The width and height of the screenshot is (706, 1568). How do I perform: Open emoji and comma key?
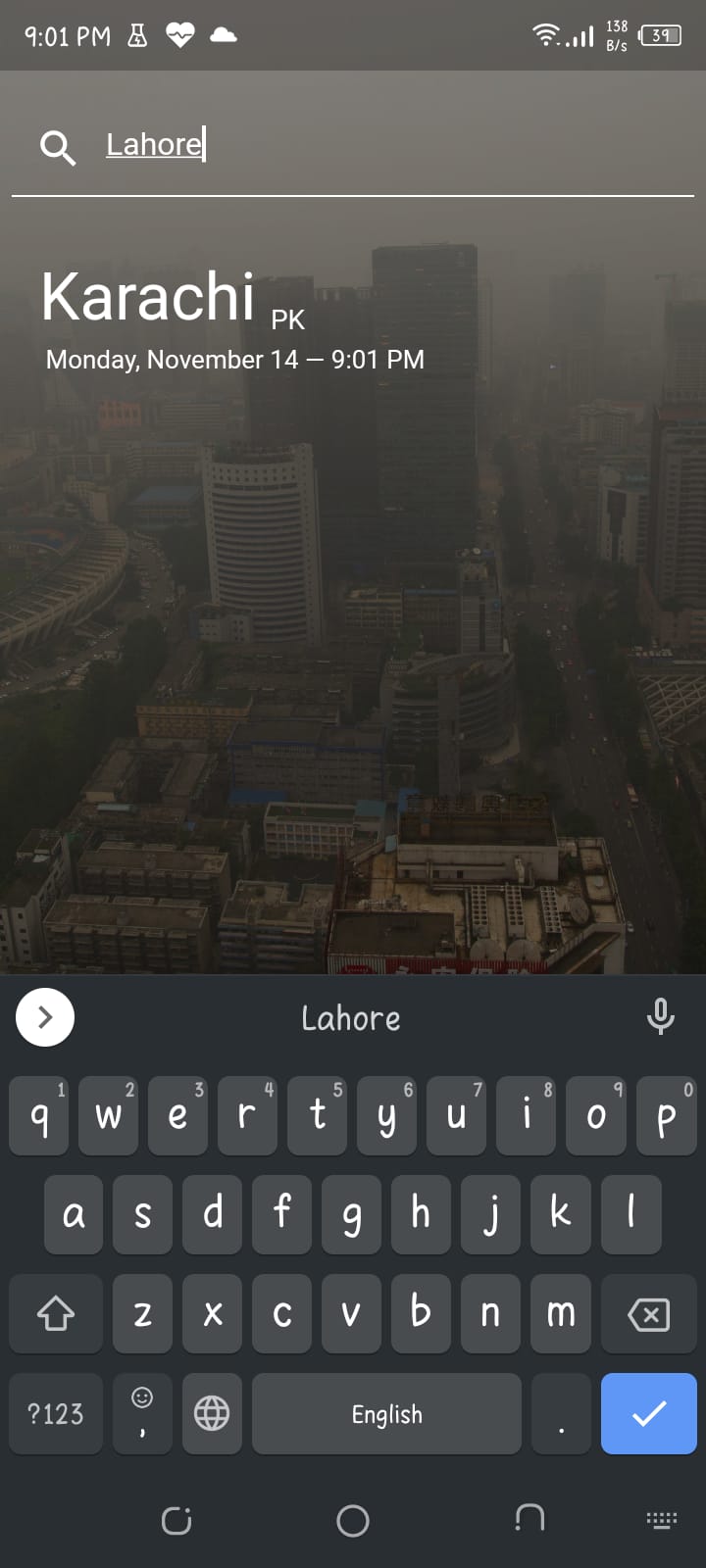(x=142, y=1413)
